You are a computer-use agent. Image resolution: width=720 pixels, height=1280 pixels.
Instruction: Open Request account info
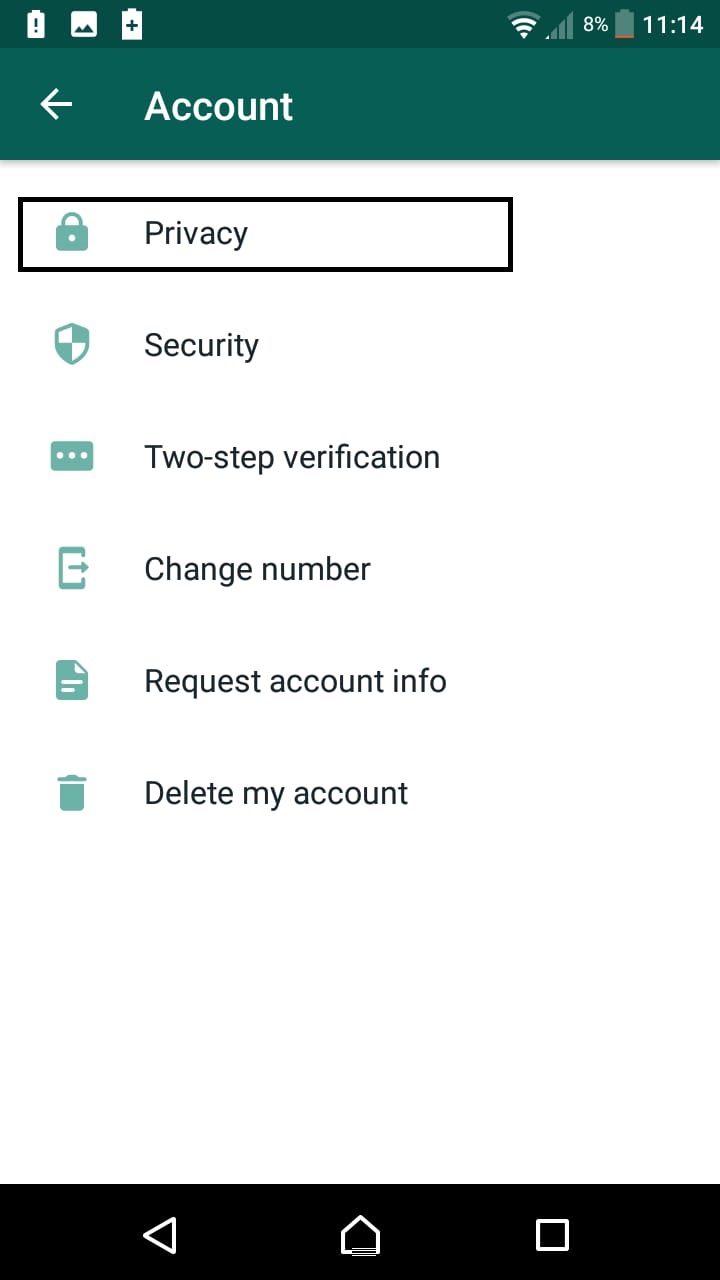coord(360,682)
